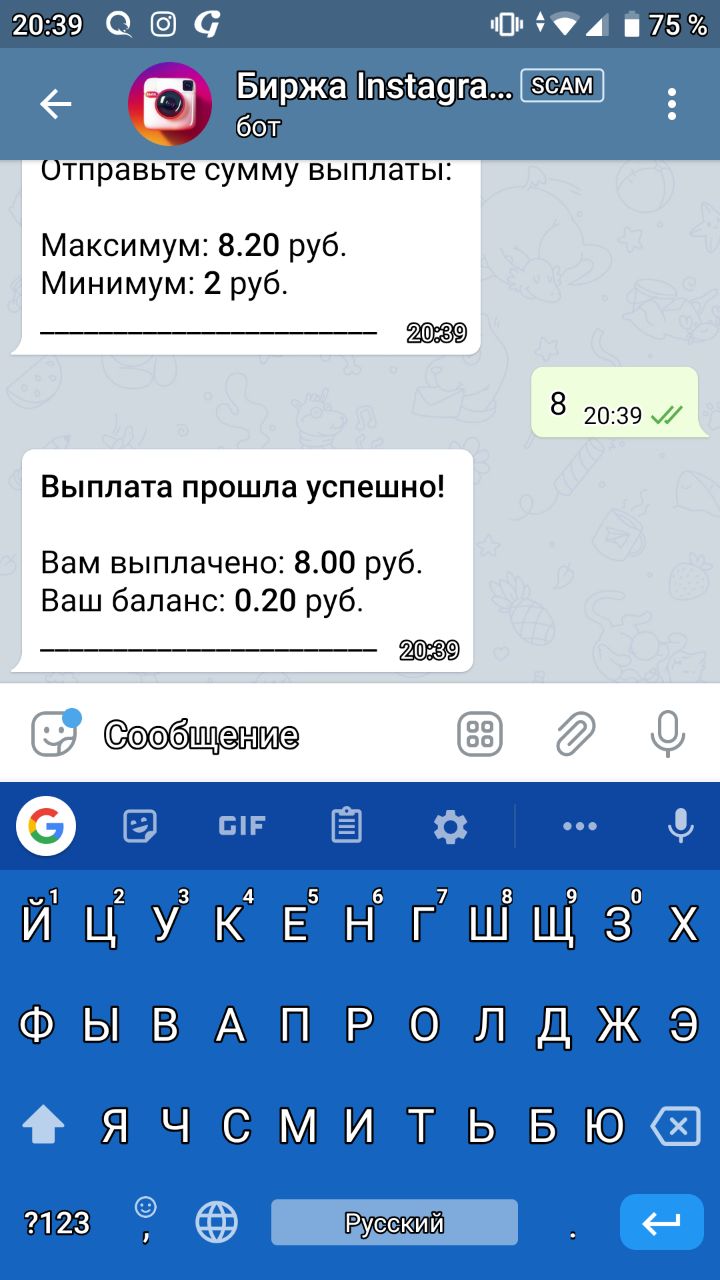
Task: Show more keyboard toolbar options
Action: pos(580,826)
